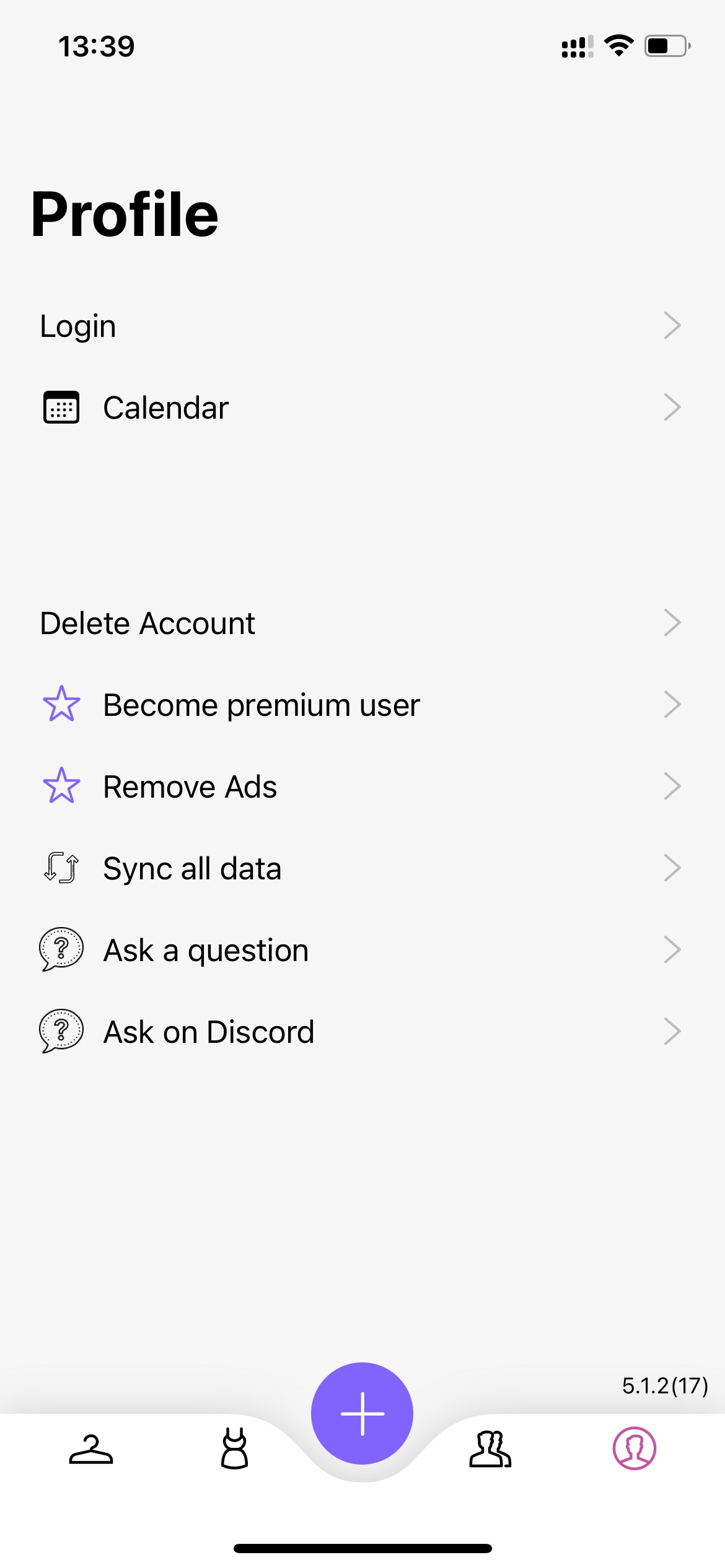This screenshot has height=1568, width=725.
Task: Switch to the dress outfits tab
Action: click(x=235, y=1448)
